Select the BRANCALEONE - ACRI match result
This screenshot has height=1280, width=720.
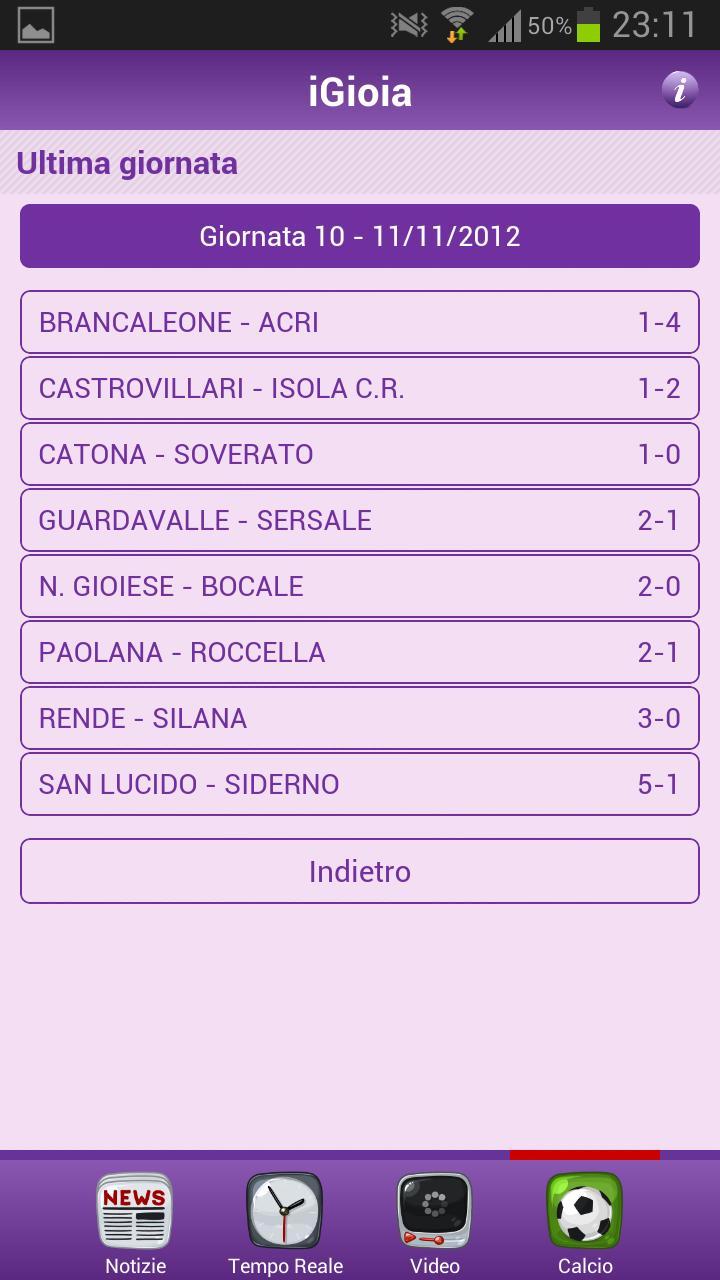pos(360,322)
